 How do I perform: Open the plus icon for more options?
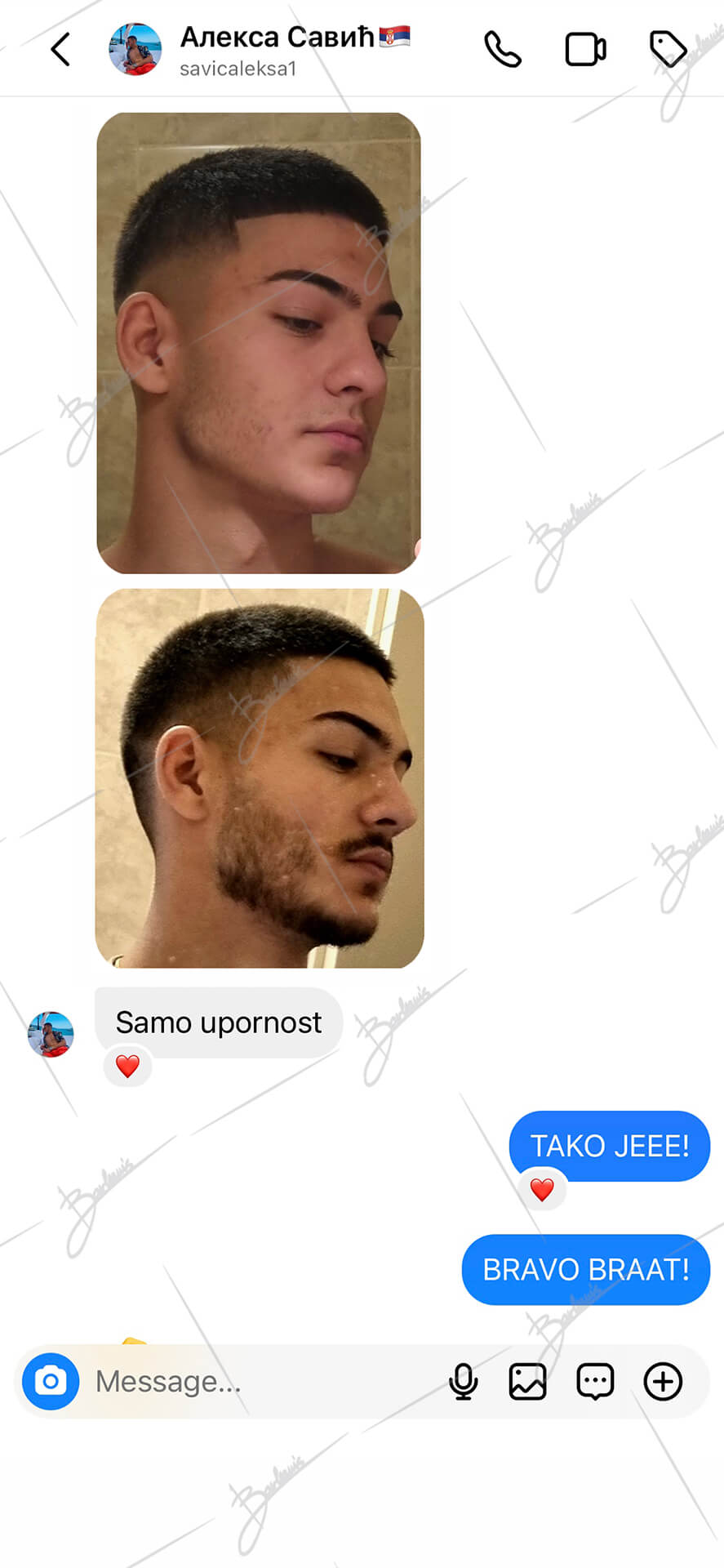[x=663, y=1381]
